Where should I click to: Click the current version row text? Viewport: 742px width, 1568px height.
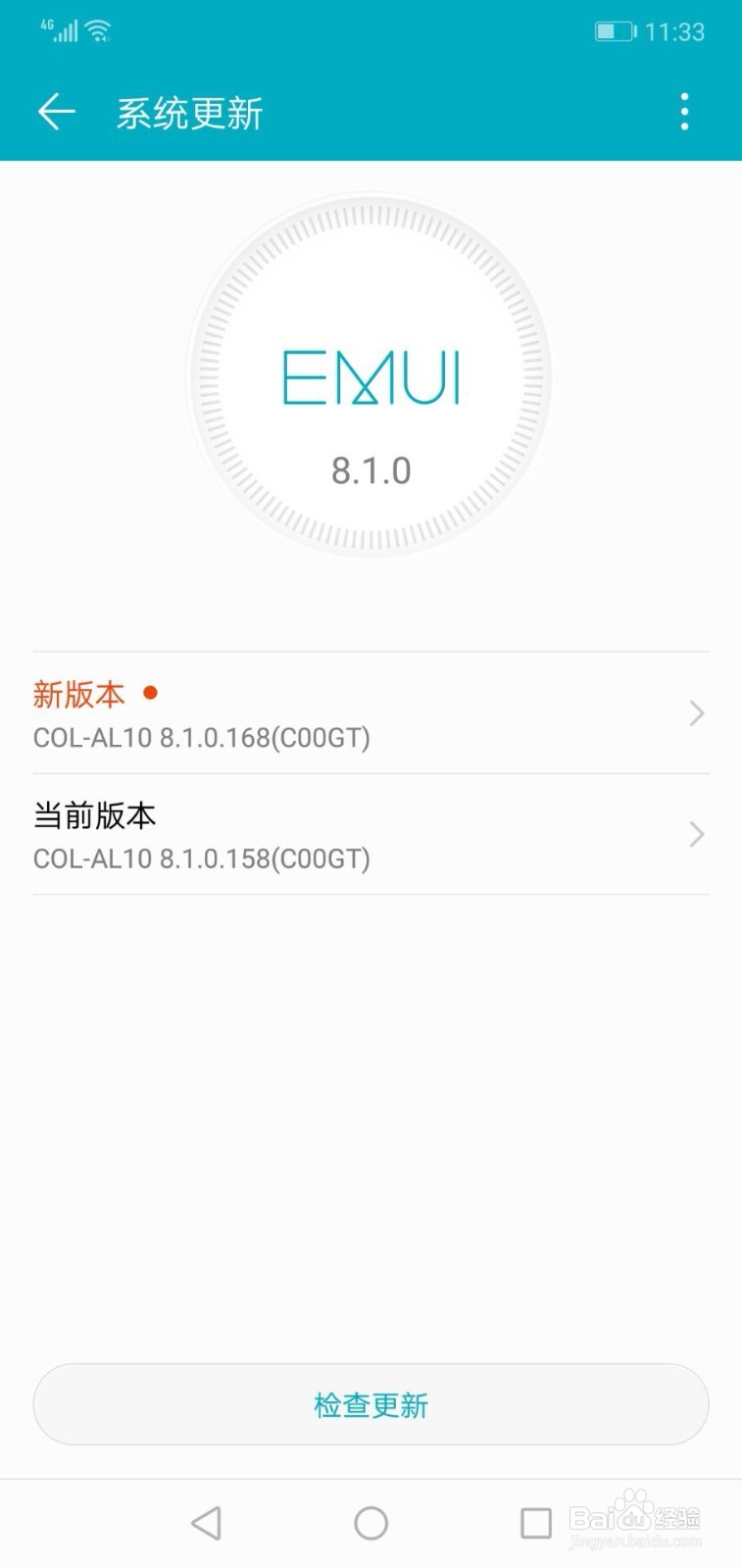(x=200, y=858)
